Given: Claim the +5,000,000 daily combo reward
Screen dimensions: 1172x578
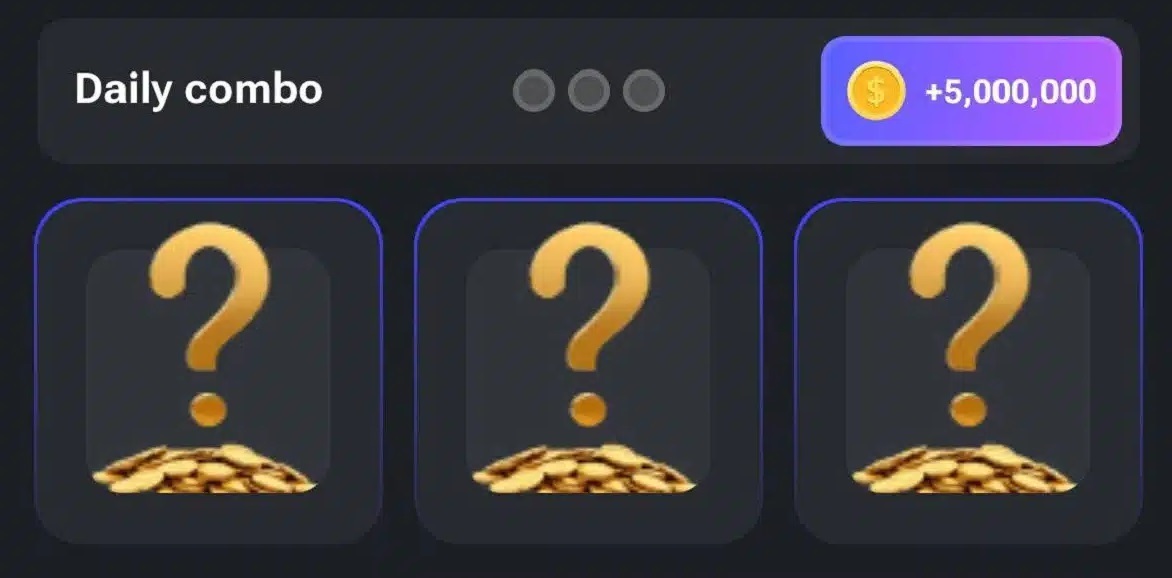Looking at the screenshot, I should (x=970, y=91).
